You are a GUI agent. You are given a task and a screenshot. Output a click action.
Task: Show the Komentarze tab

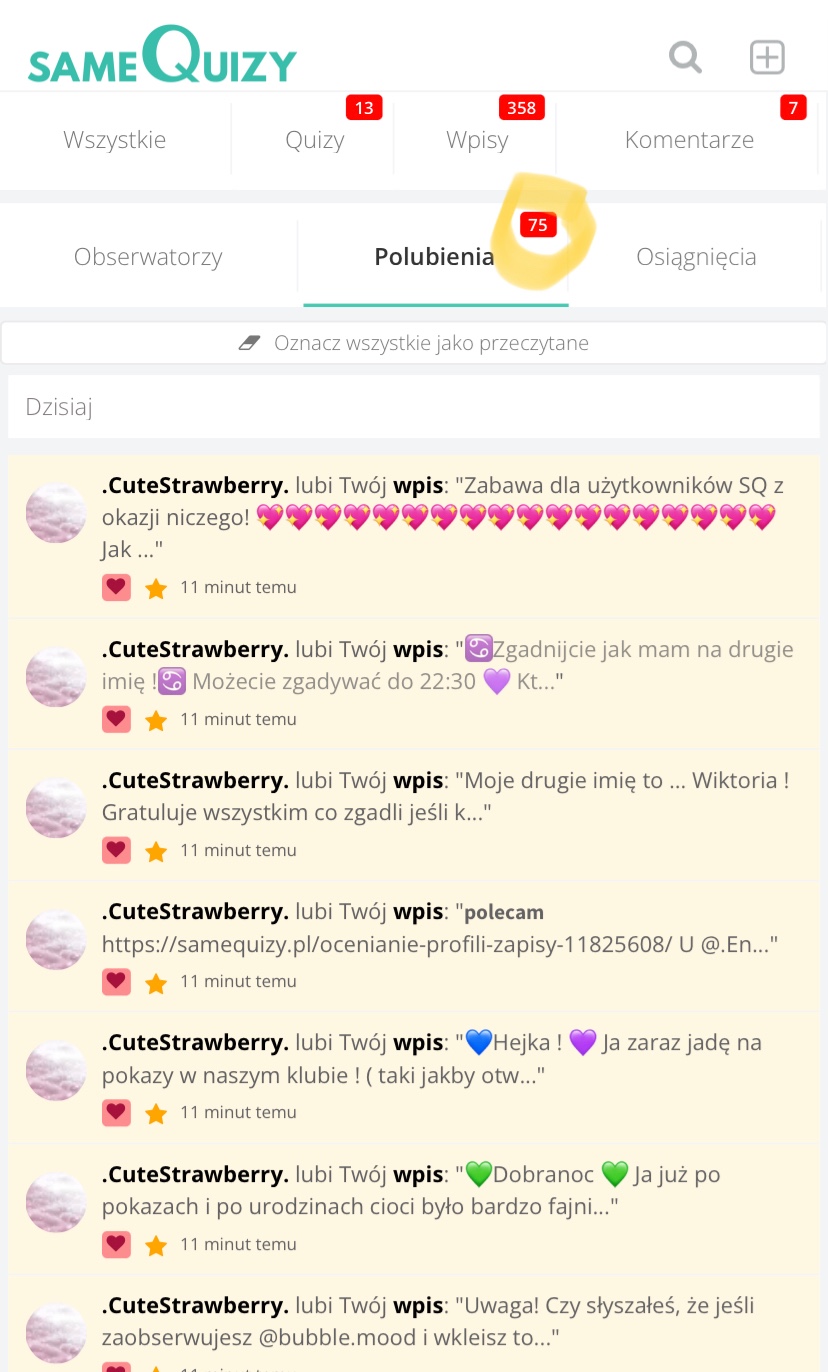tap(689, 140)
